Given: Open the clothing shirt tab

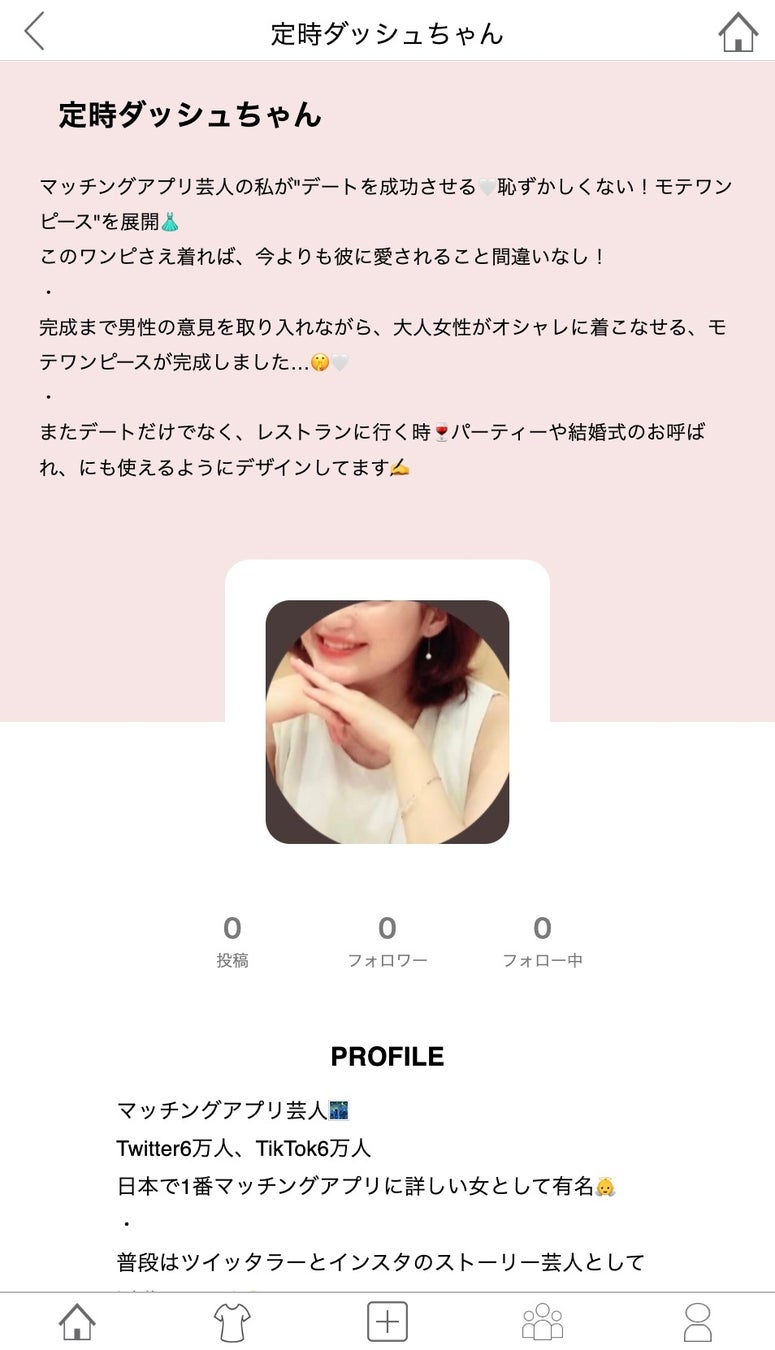Looking at the screenshot, I should tap(232, 1322).
